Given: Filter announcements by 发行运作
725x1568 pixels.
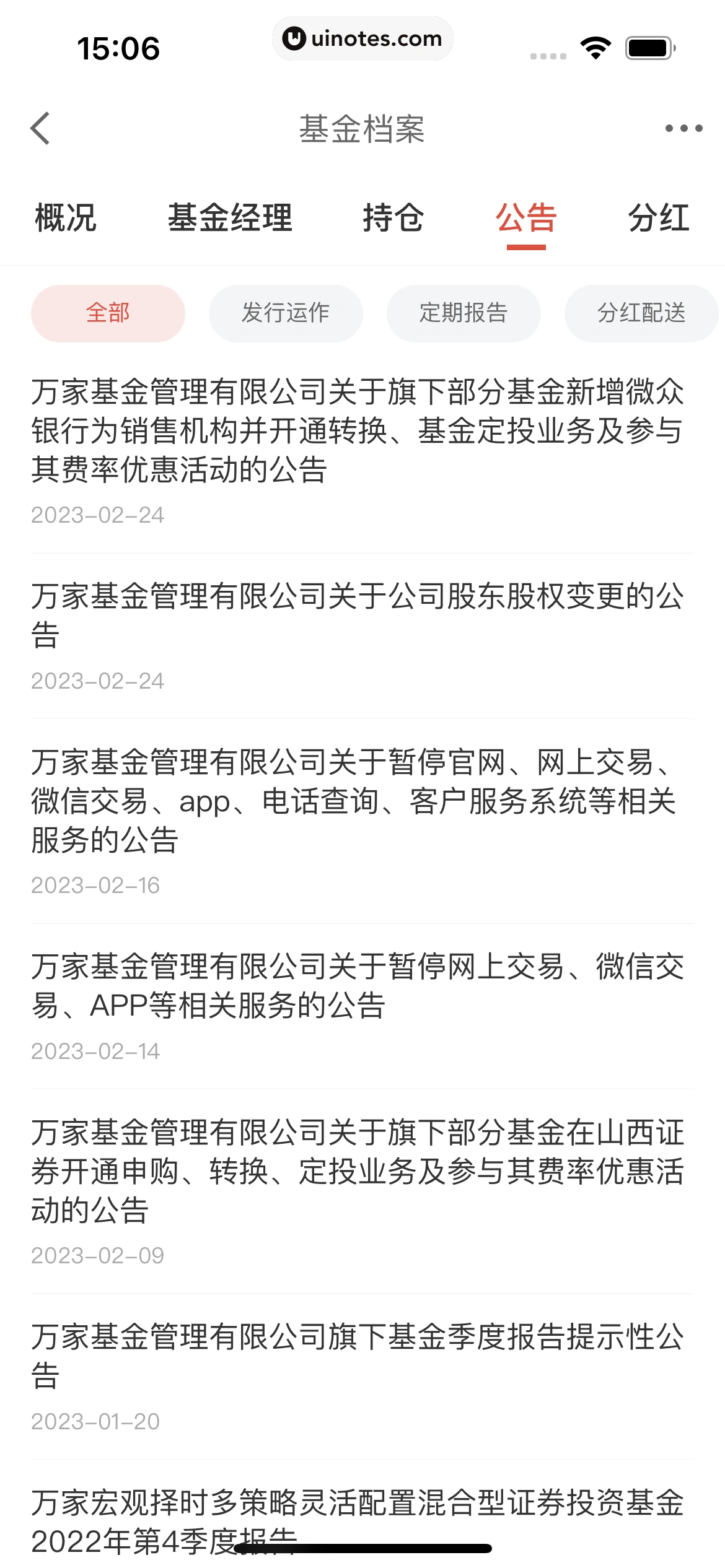Looking at the screenshot, I should [x=286, y=313].
